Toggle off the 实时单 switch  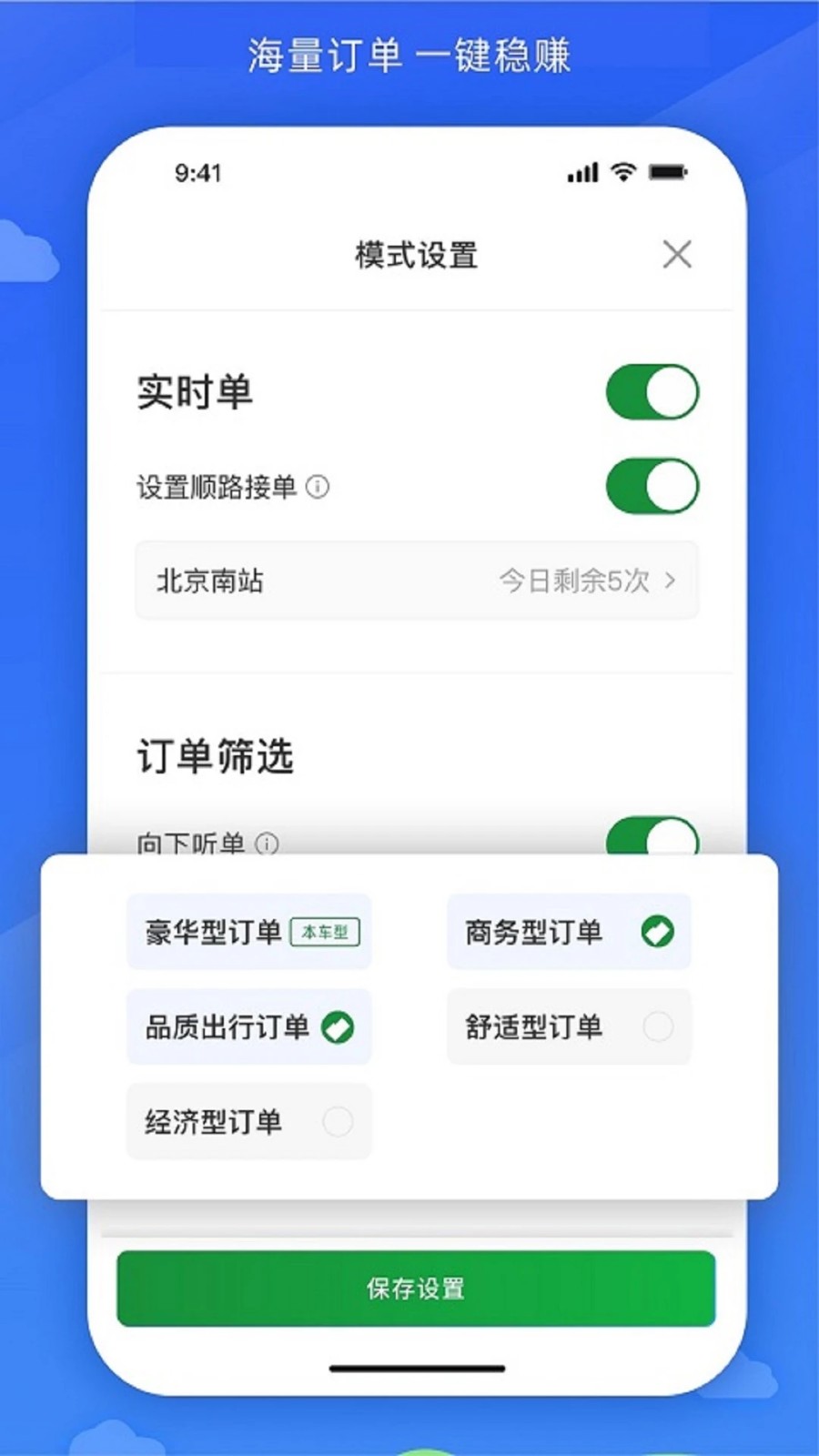coord(653,391)
